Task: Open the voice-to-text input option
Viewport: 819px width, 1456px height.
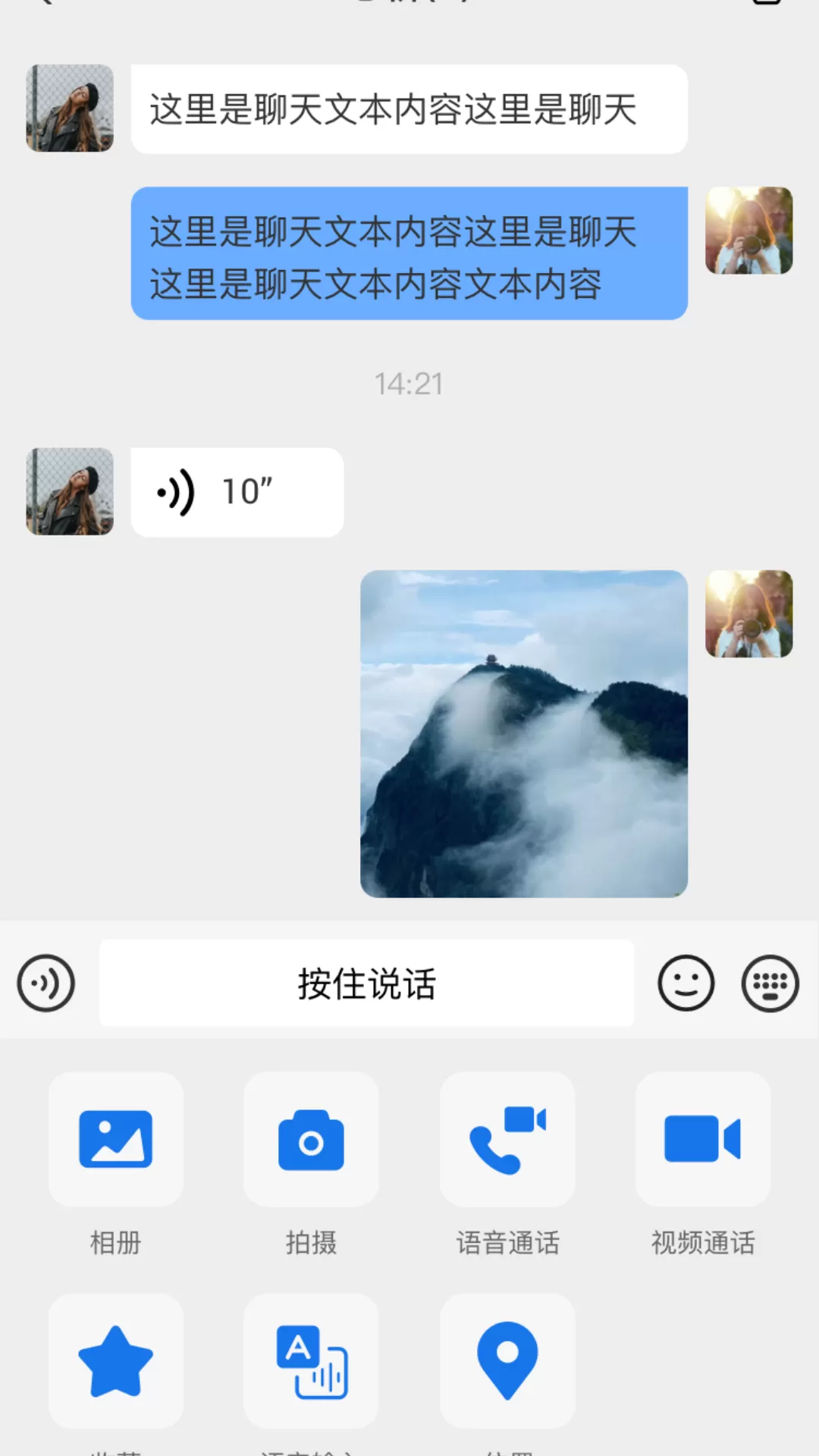Action: (311, 1360)
